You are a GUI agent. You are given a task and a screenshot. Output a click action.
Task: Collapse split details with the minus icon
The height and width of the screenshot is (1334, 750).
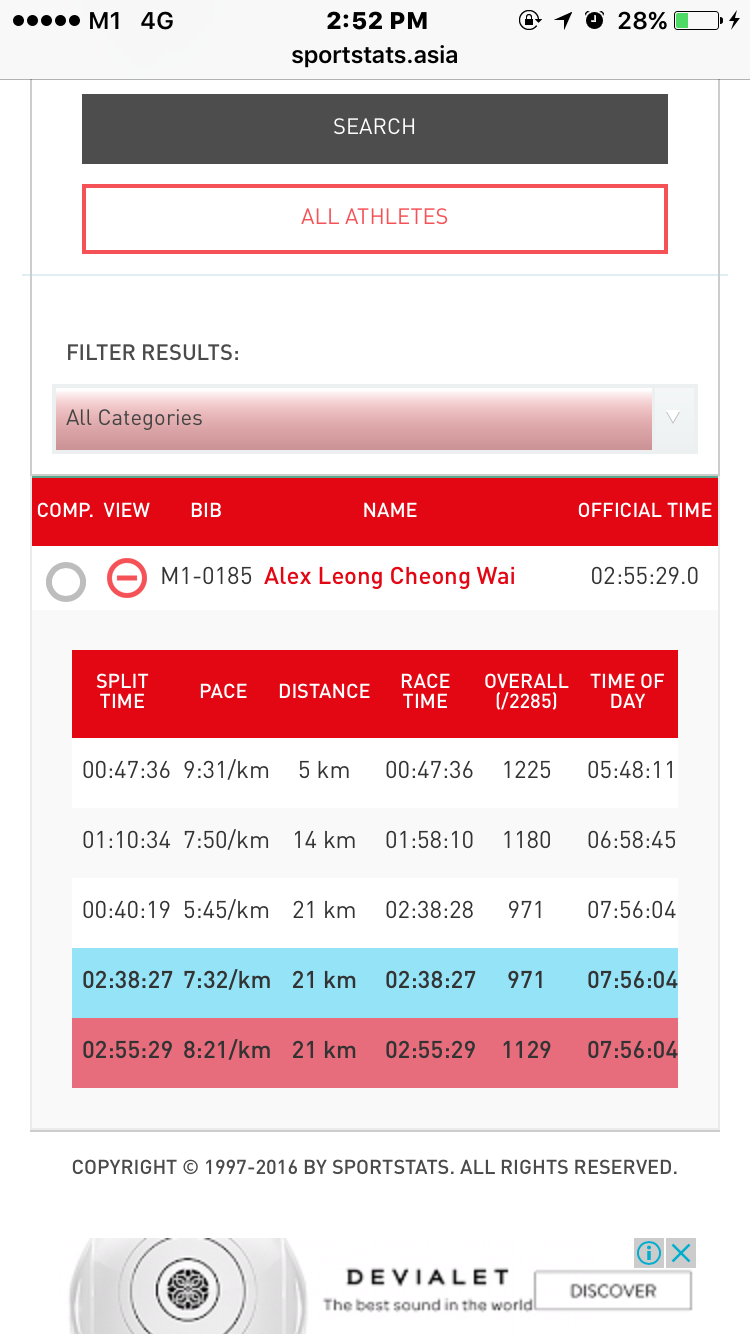[x=127, y=578]
